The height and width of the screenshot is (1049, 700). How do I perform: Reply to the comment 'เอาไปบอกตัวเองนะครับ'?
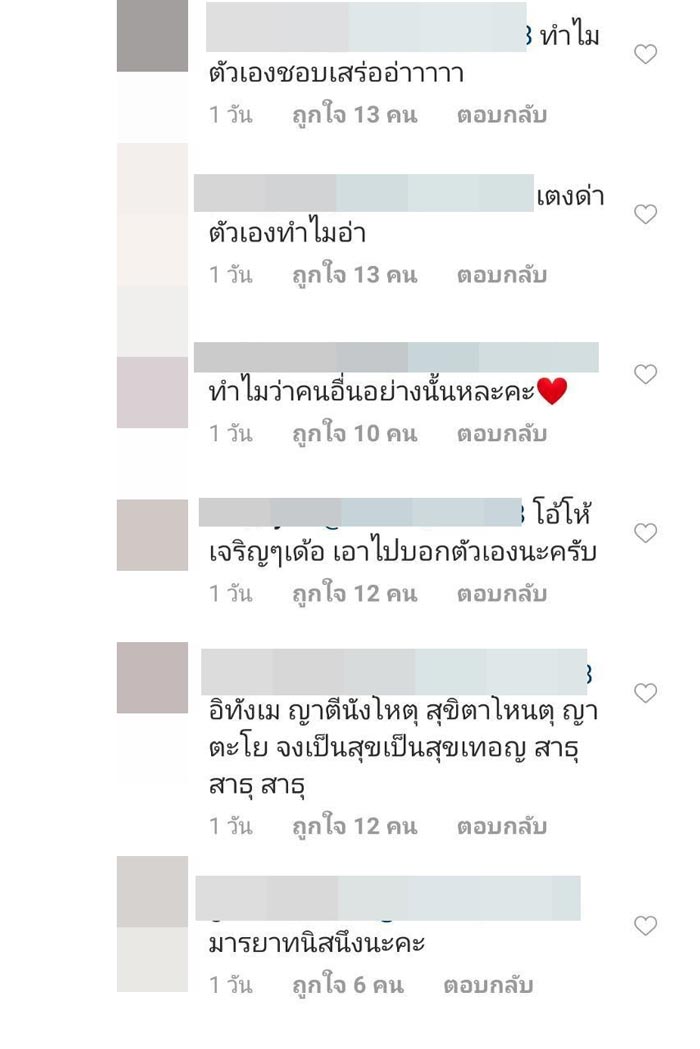click(x=501, y=594)
